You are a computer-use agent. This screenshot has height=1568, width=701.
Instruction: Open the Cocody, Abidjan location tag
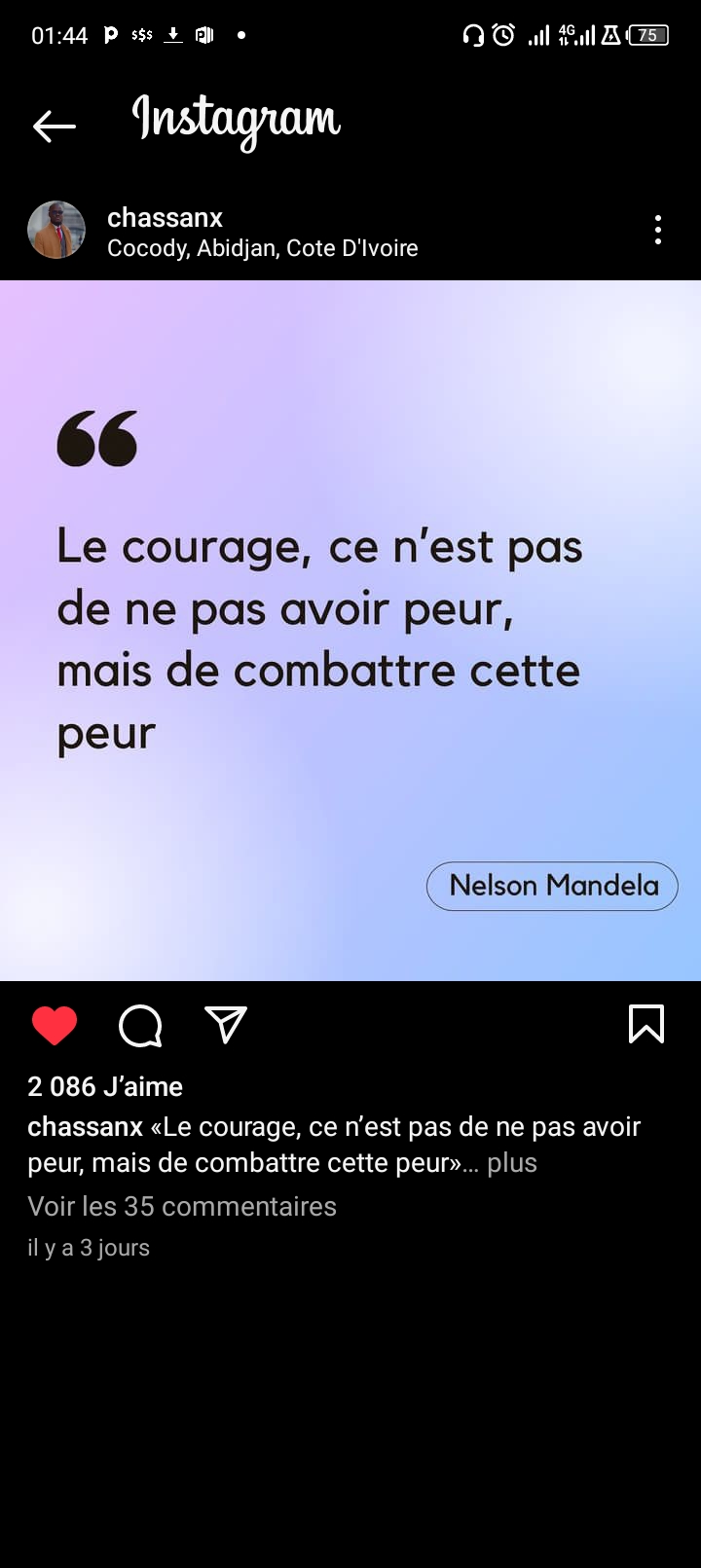262,248
